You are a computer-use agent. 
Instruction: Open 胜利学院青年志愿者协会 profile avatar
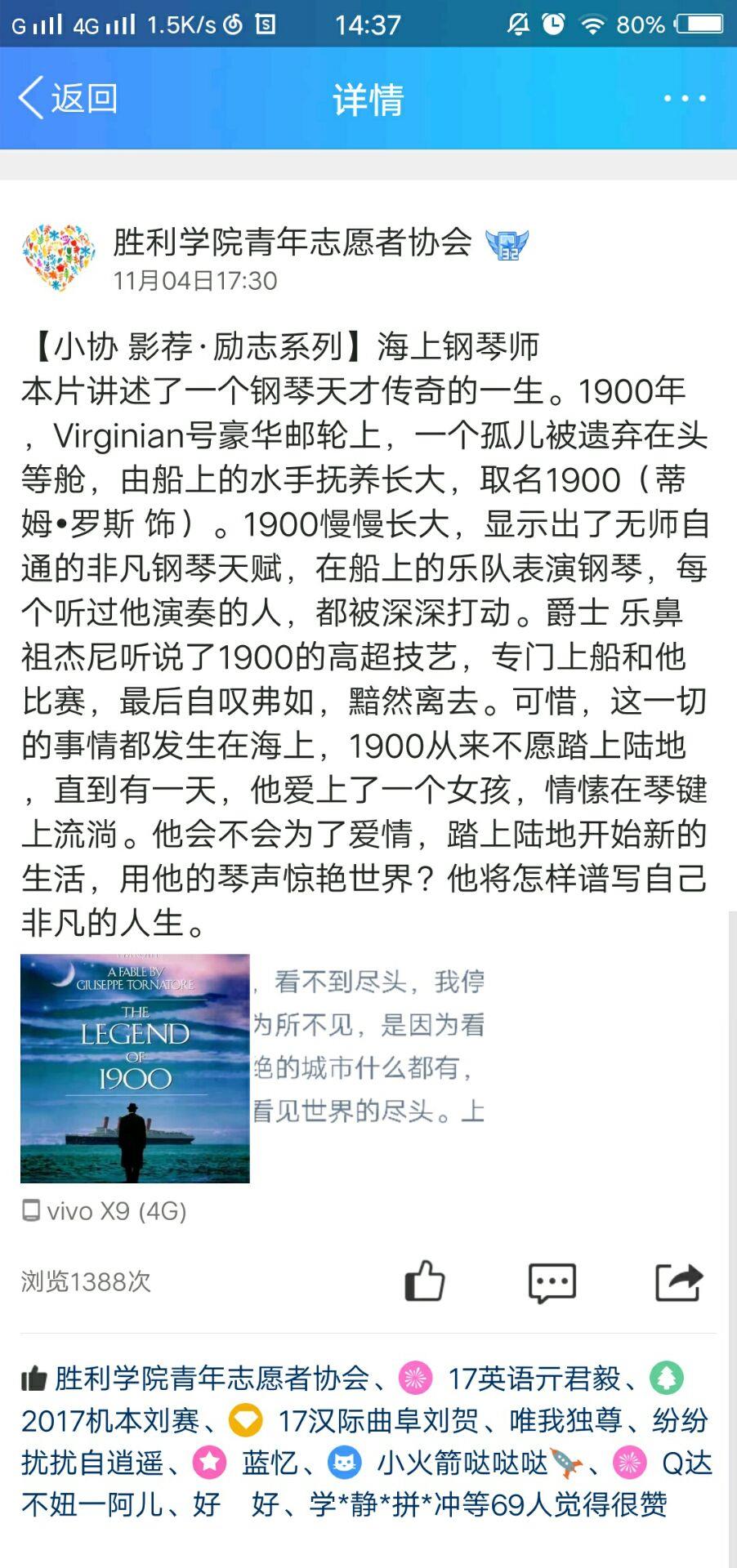[58, 258]
